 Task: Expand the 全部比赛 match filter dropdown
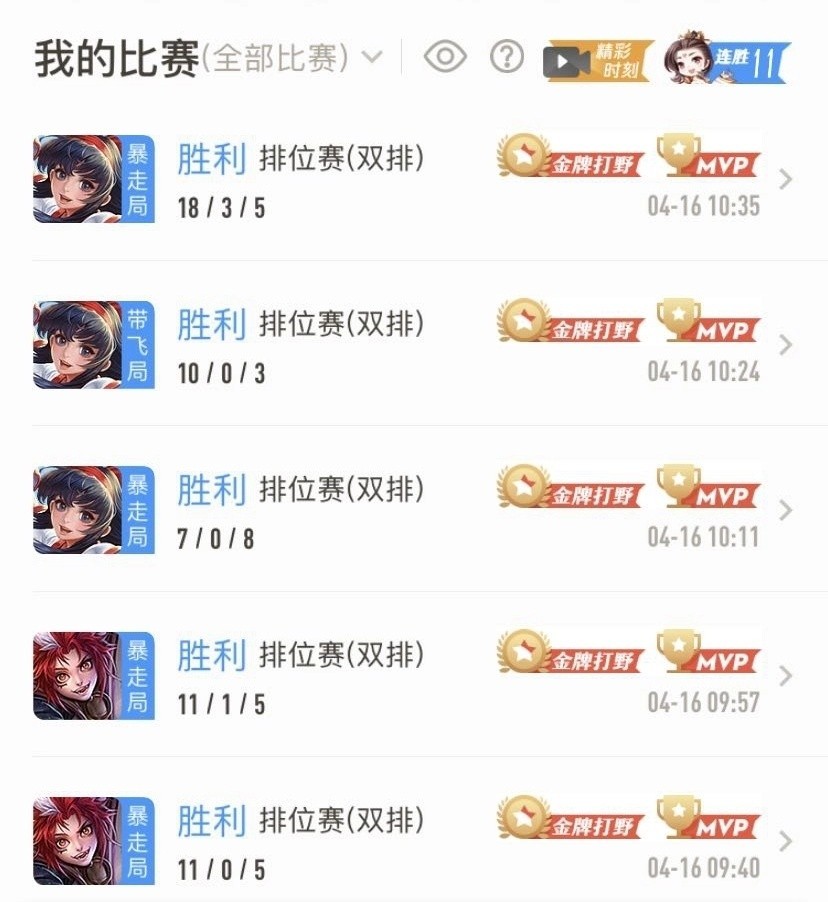(292, 58)
